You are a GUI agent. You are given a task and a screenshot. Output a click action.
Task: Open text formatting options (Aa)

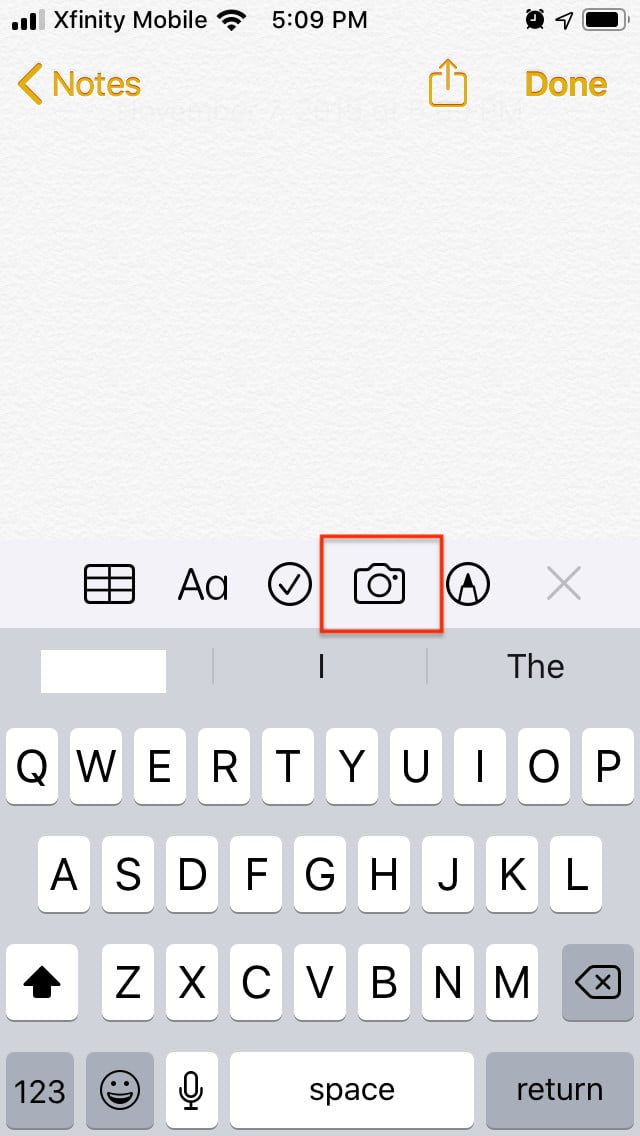click(x=203, y=585)
